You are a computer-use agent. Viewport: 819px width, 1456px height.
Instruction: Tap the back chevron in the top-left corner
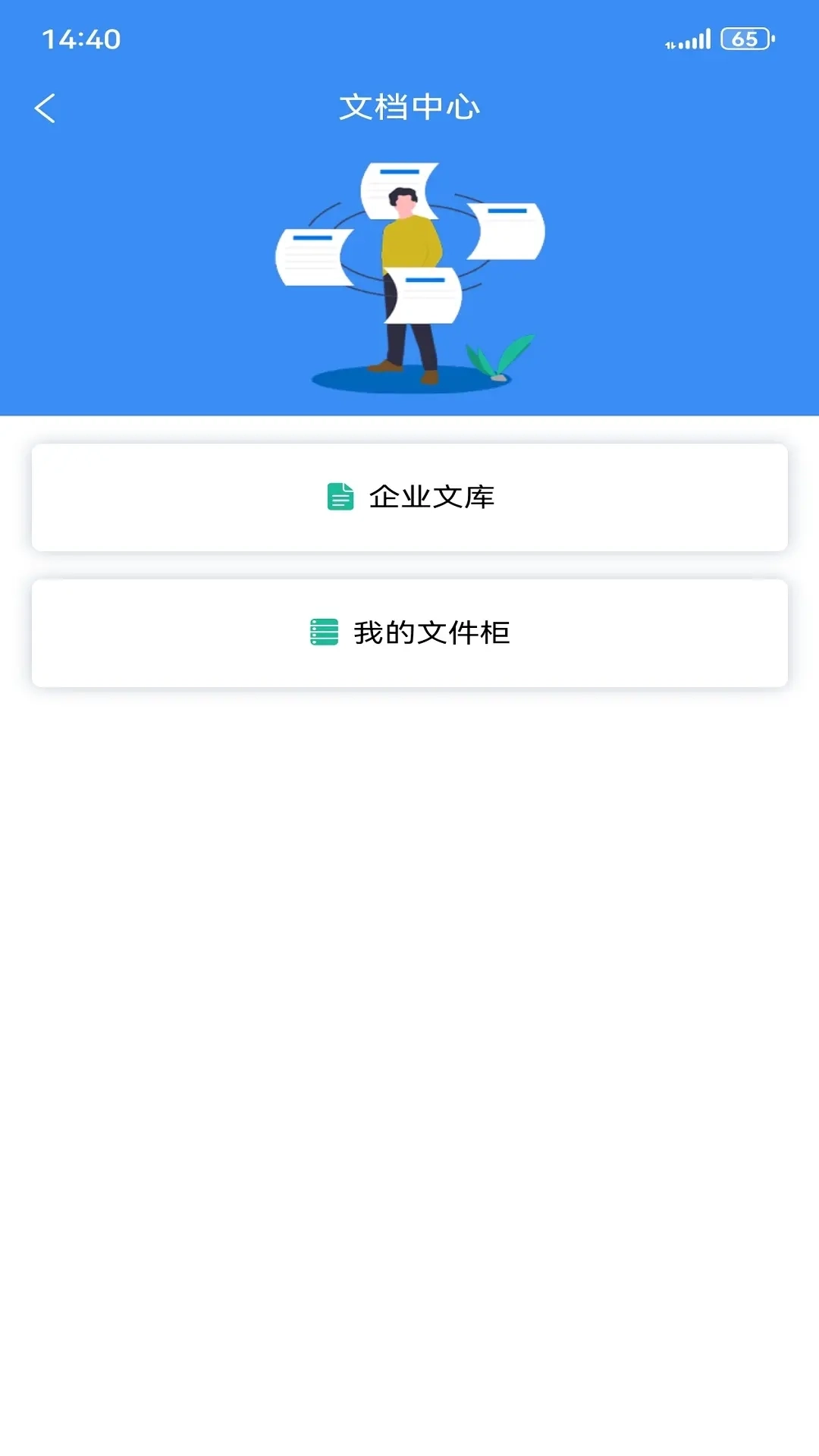[45, 107]
